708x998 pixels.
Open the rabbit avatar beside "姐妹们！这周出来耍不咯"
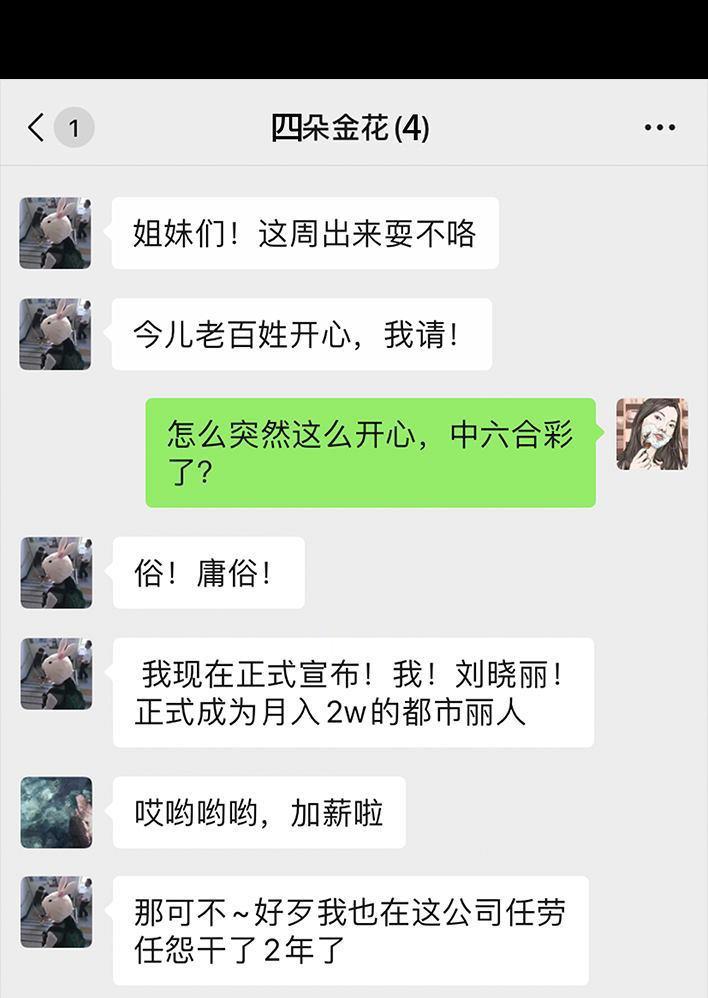click(x=55, y=233)
